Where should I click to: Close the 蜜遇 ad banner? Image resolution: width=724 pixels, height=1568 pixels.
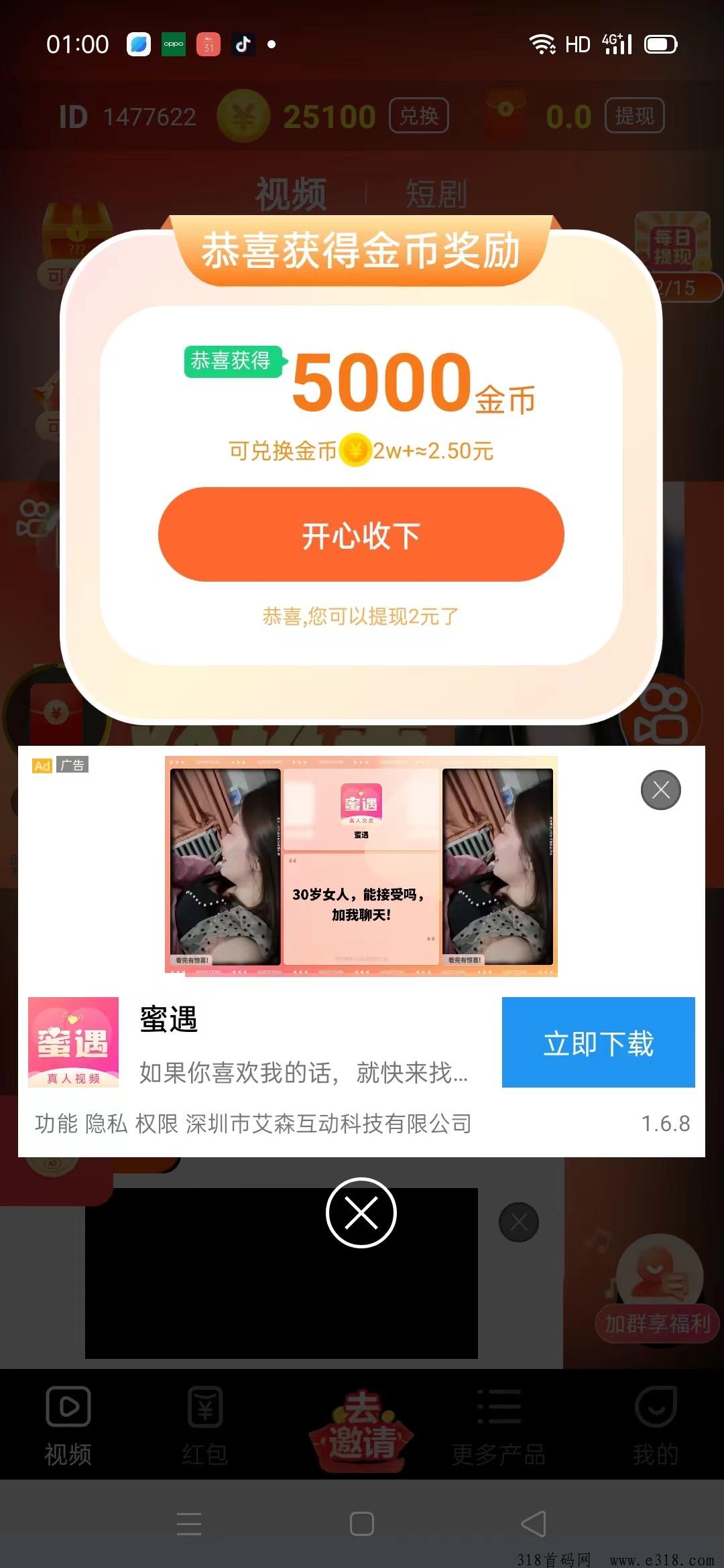click(661, 790)
